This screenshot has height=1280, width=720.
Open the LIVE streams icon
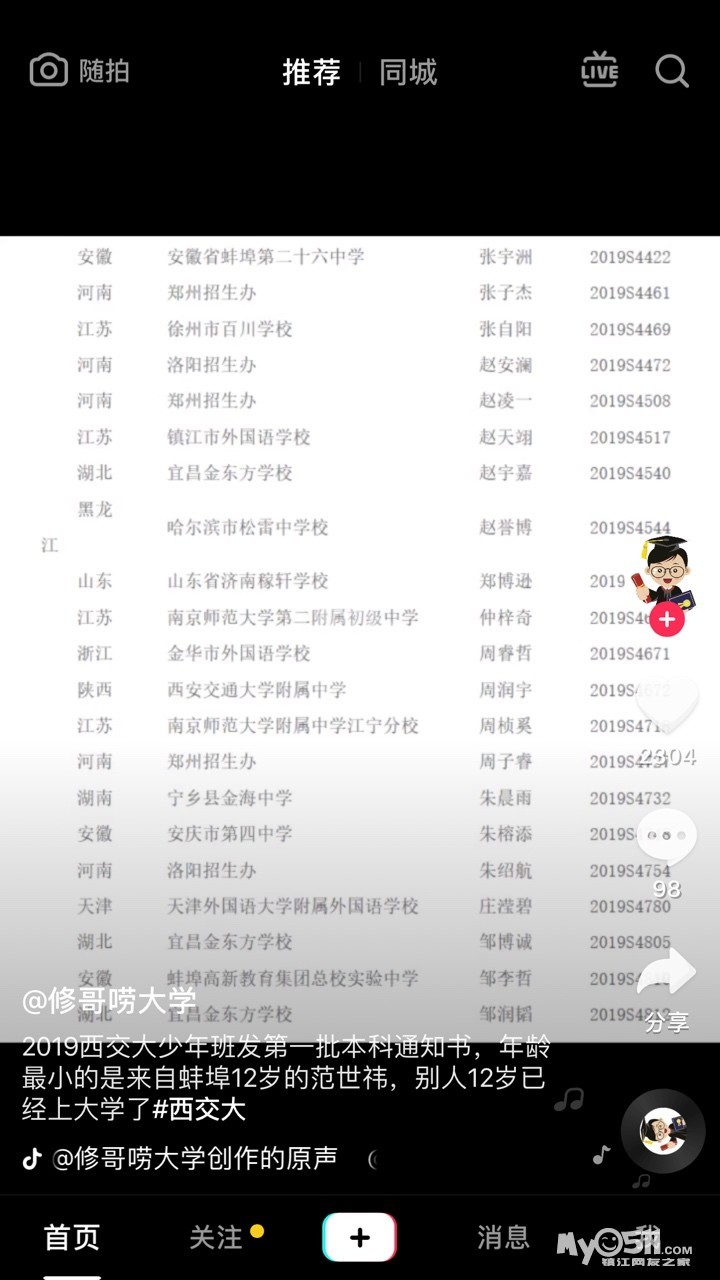599,71
